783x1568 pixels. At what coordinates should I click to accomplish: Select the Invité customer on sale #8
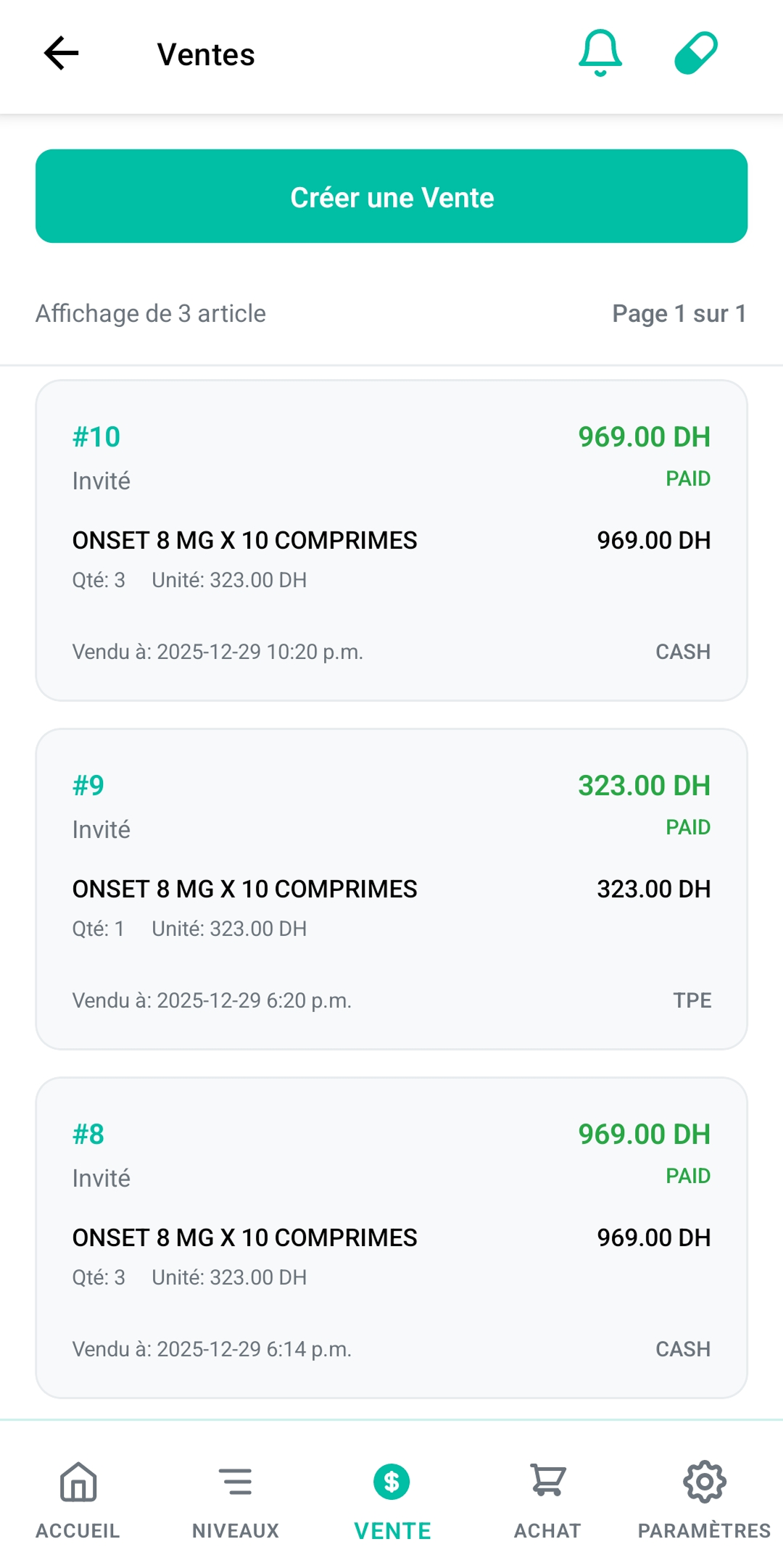click(x=101, y=1177)
